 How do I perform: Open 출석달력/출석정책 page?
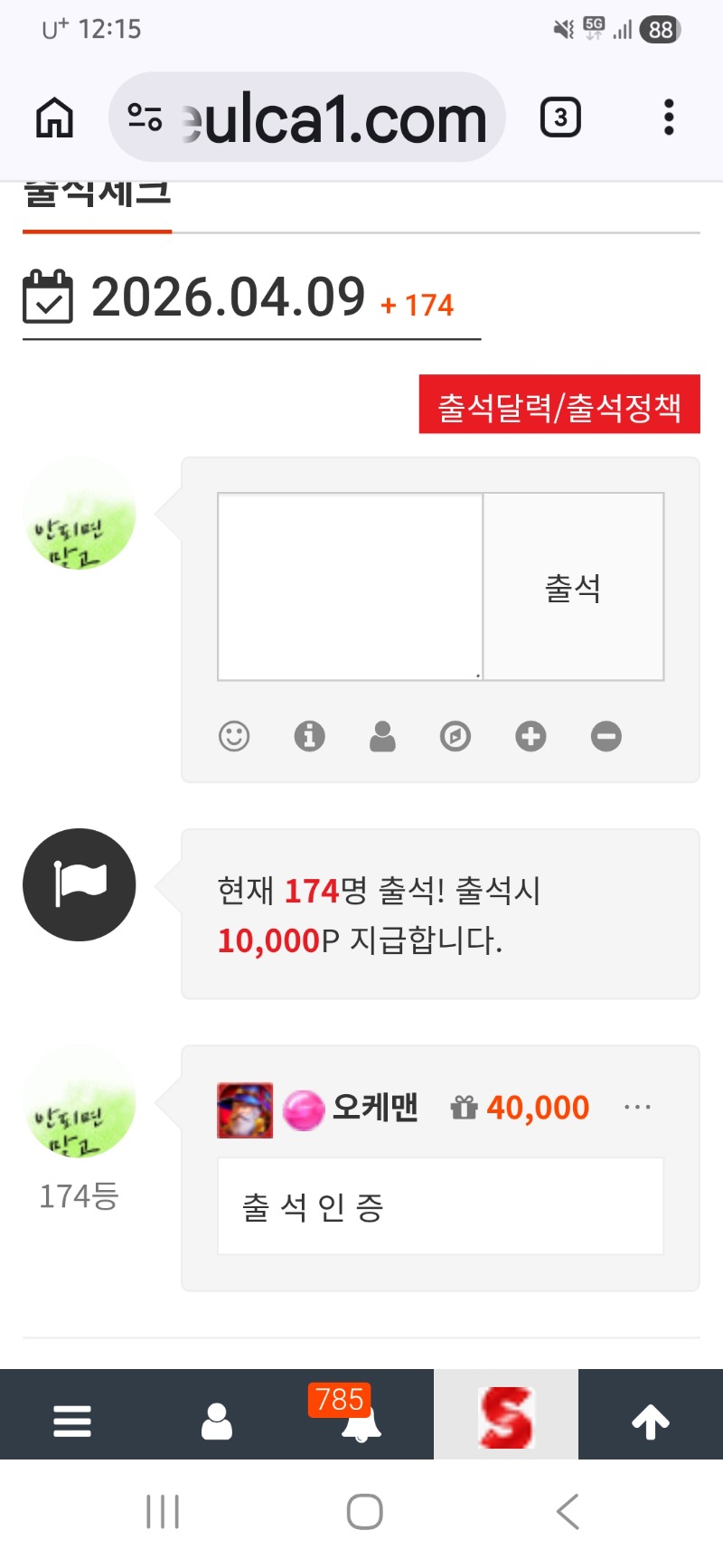click(559, 405)
